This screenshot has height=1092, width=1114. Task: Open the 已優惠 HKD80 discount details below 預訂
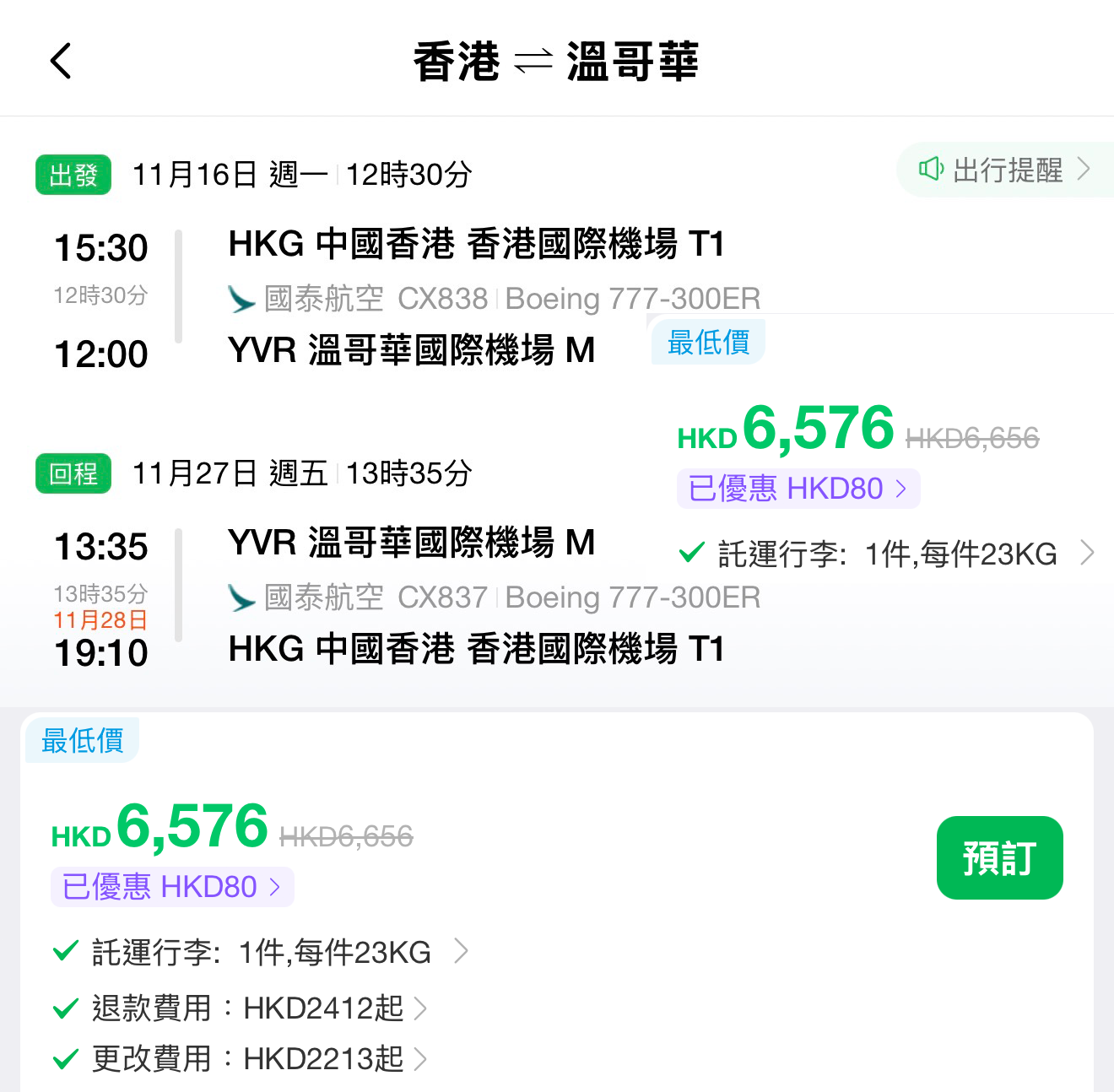pos(172,887)
